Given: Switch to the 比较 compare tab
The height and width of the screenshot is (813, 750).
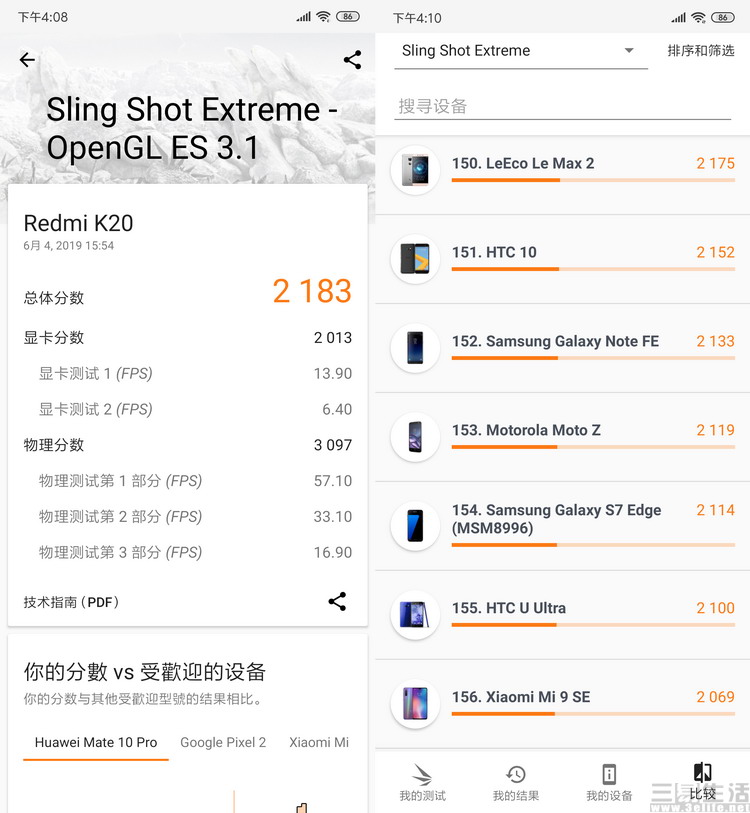Looking at the screenshot, I should point(702,783).
